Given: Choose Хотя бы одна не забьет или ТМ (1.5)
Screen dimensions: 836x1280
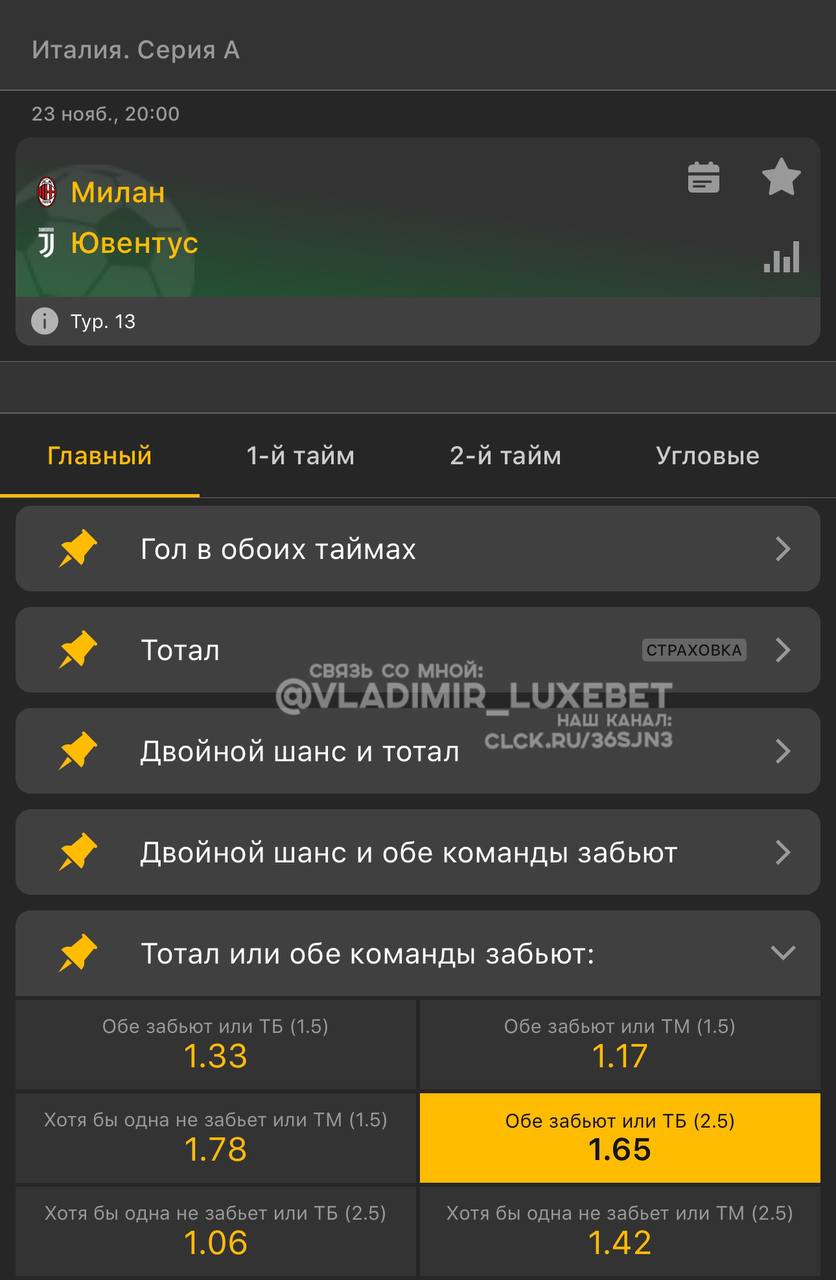Looking at the screenshot, I should coord(215,1137).
